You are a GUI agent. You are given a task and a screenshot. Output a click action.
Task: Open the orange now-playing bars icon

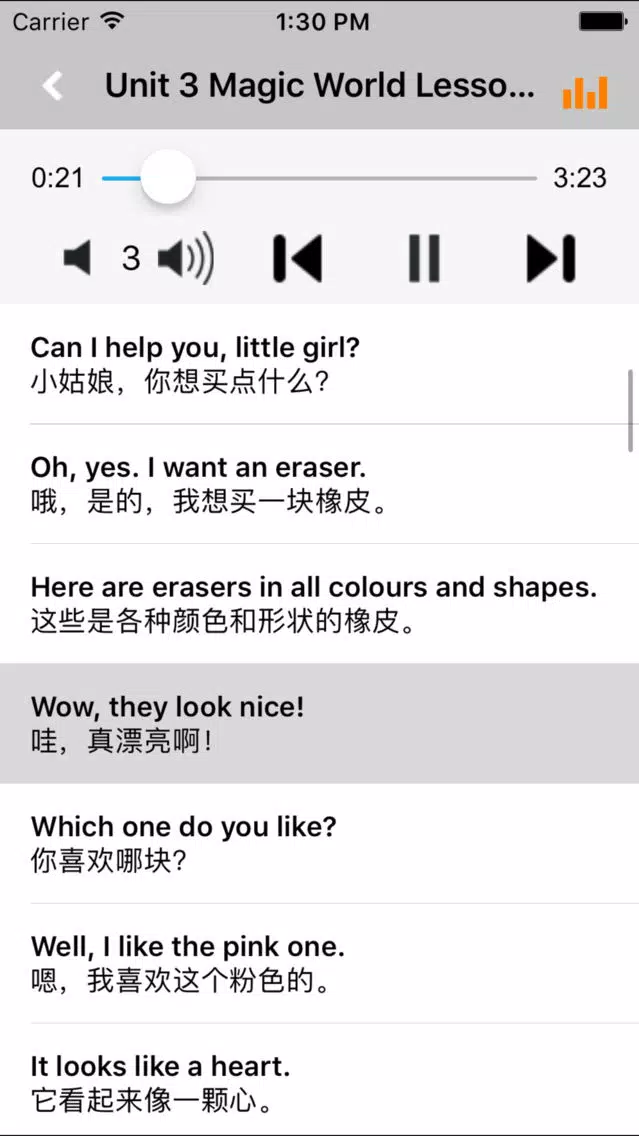(x=585, y=90)
